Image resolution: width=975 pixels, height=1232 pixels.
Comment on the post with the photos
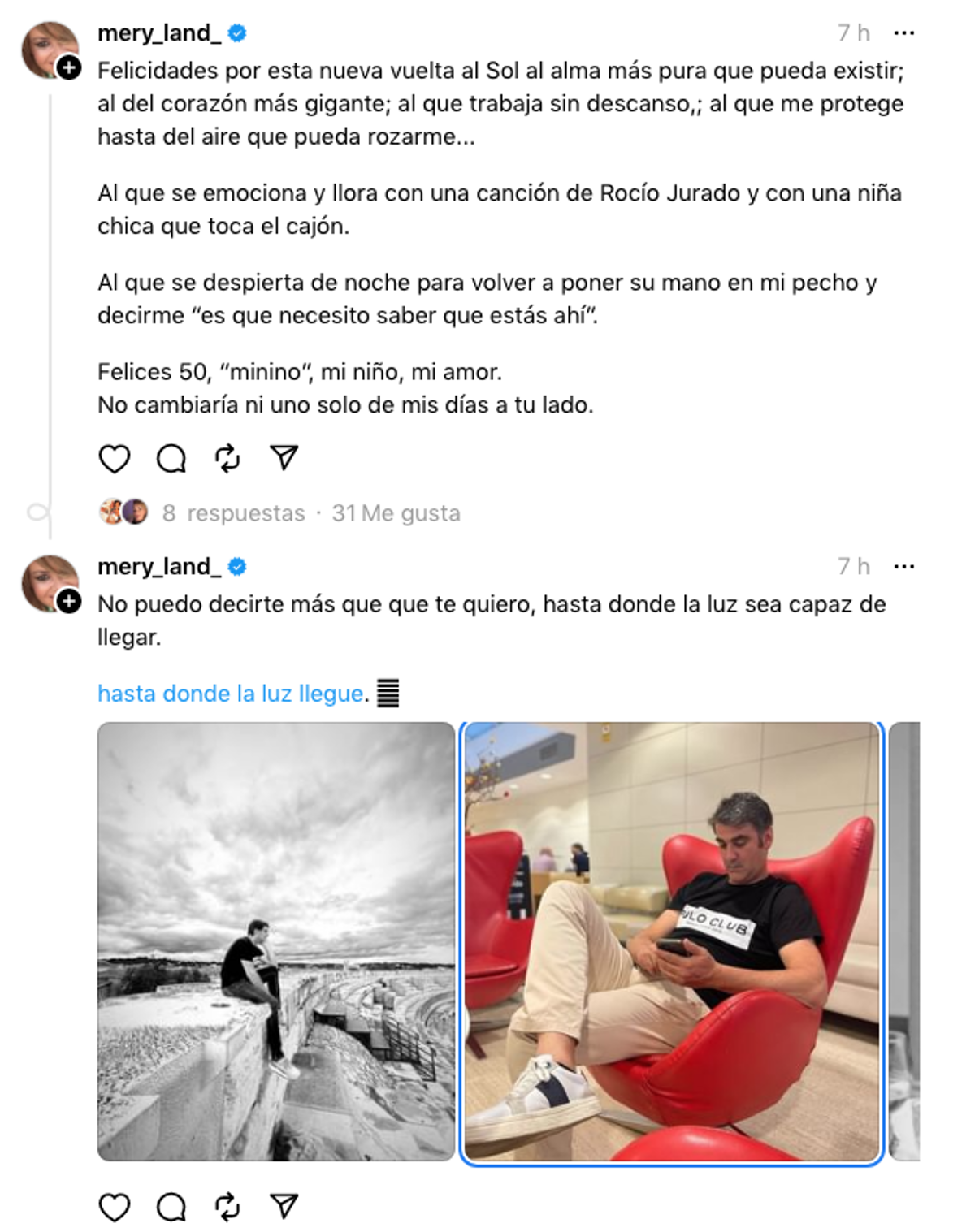point(171,1207)
